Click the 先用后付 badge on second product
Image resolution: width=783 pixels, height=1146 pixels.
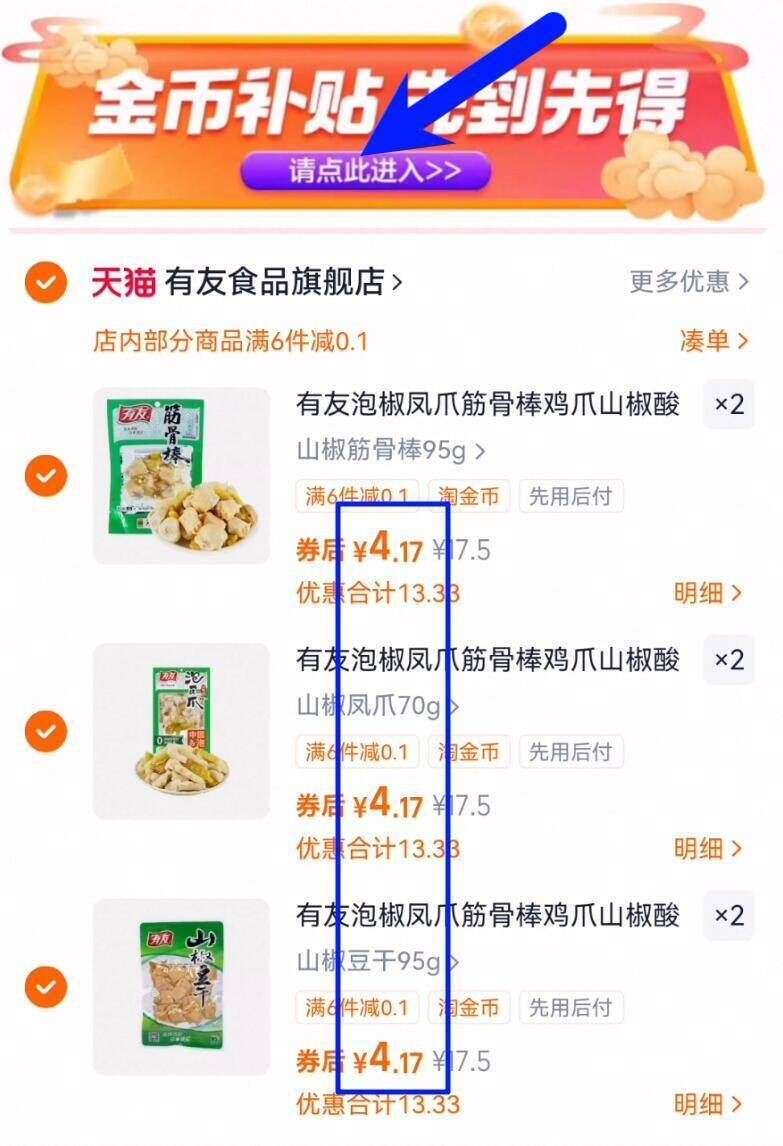coord(569,752)
